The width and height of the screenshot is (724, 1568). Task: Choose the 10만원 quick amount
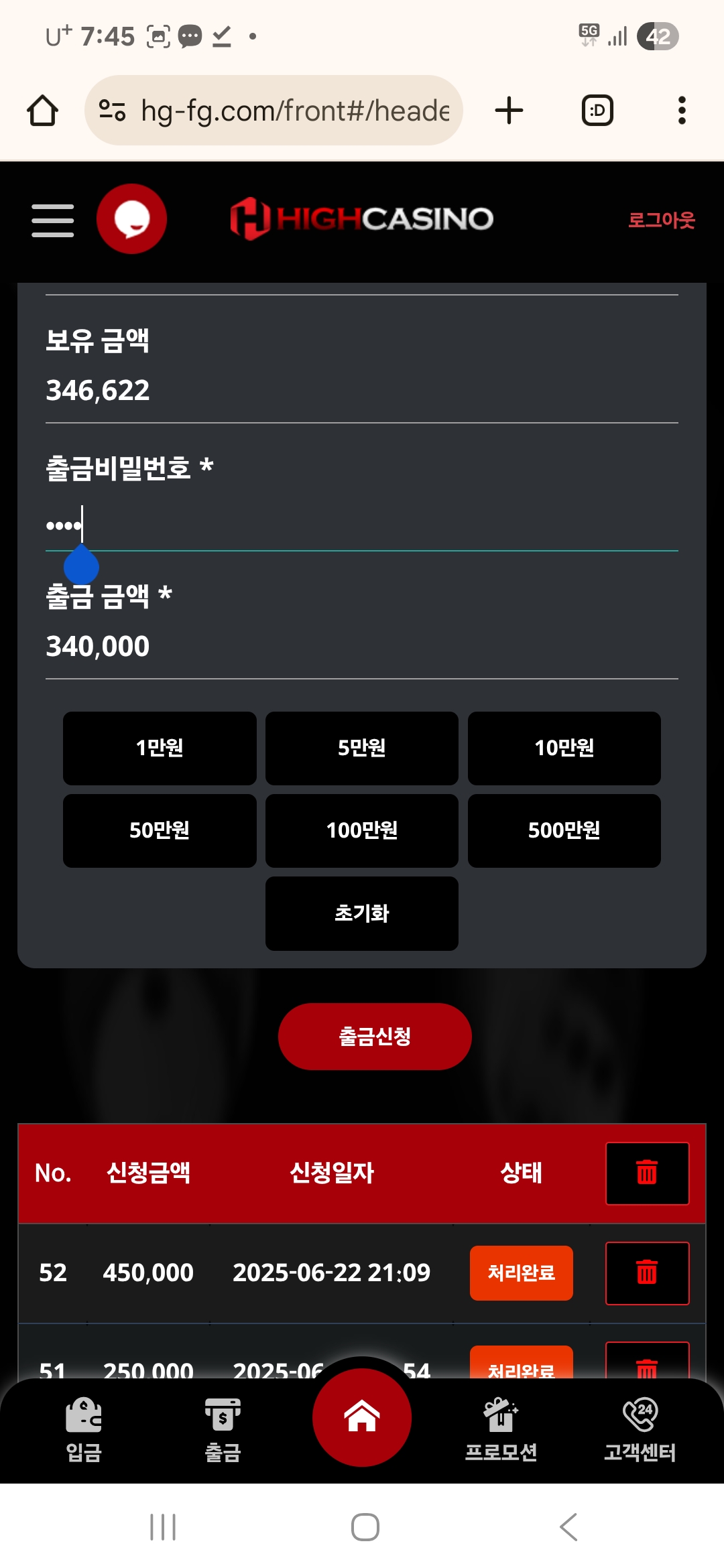click(564, 748)
